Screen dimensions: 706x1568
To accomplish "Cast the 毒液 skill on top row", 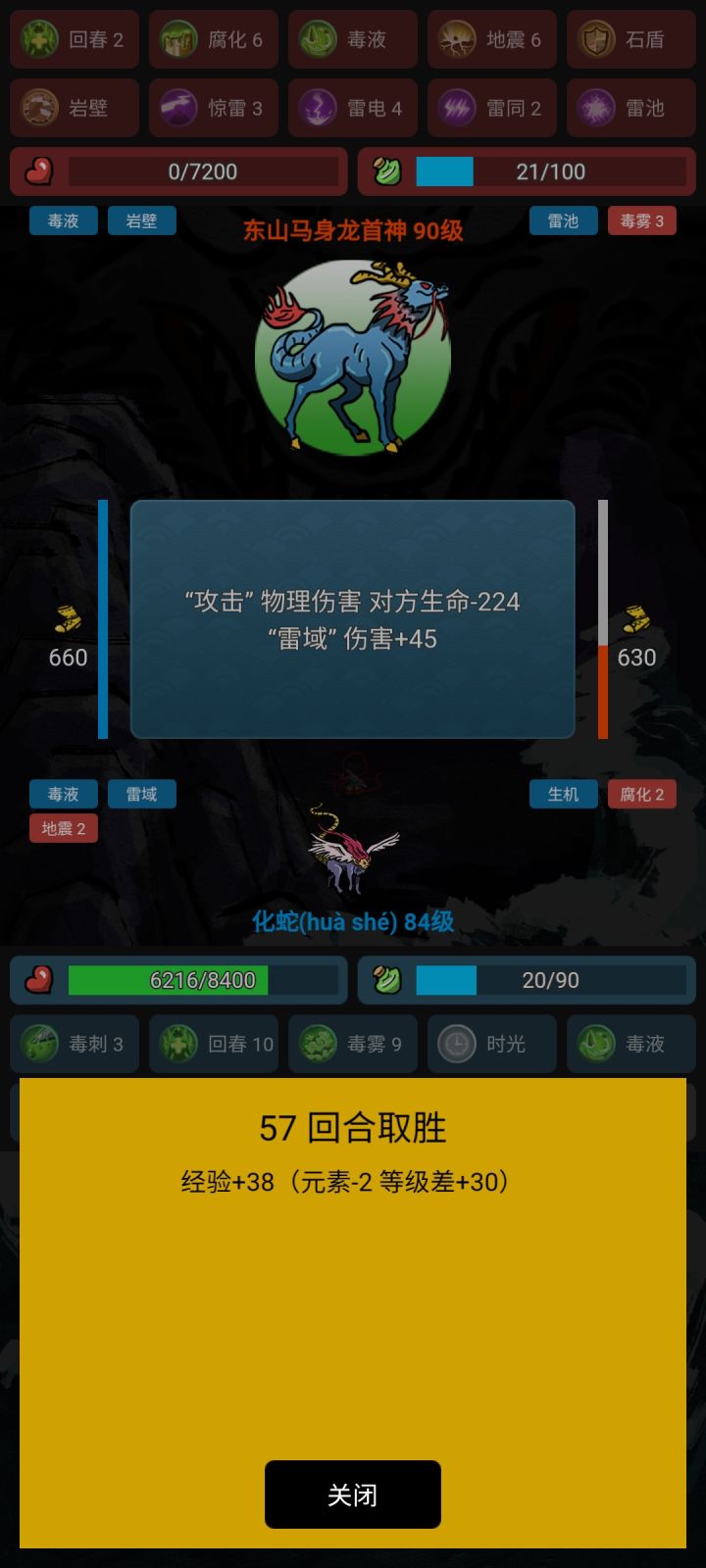I will click(352, 39).
